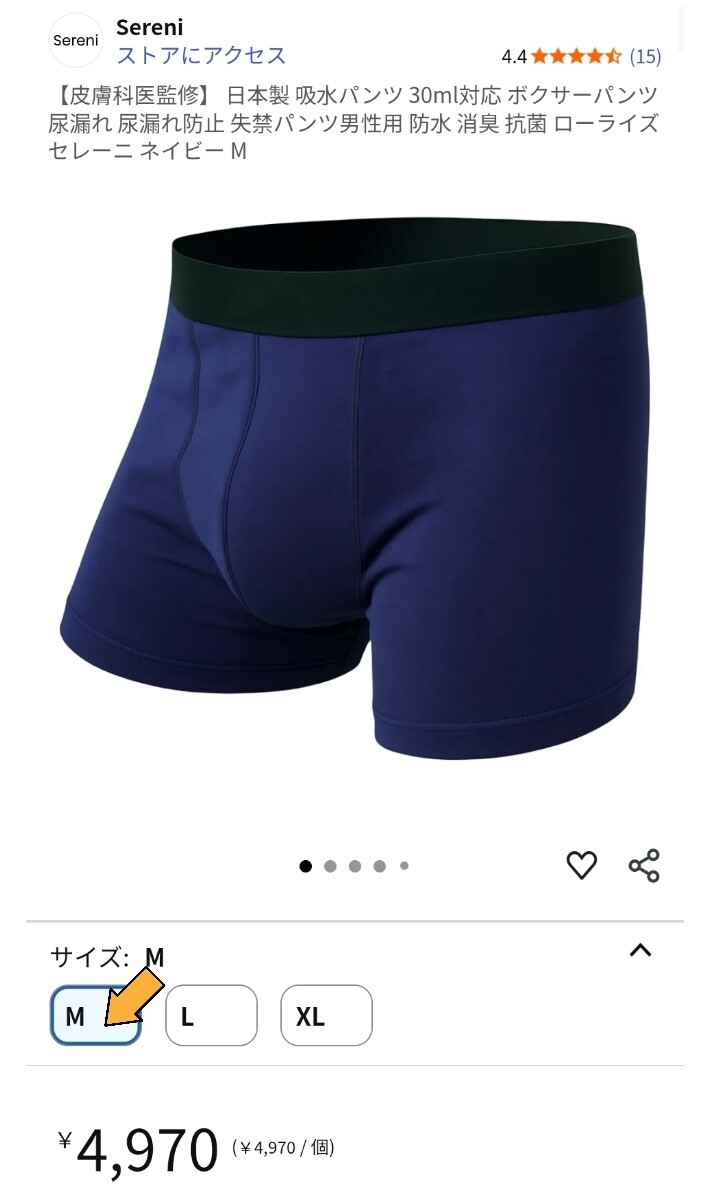Select size L
Image resolution: width=710 pixels, height=1195 pixels.
click(211, 1016)
